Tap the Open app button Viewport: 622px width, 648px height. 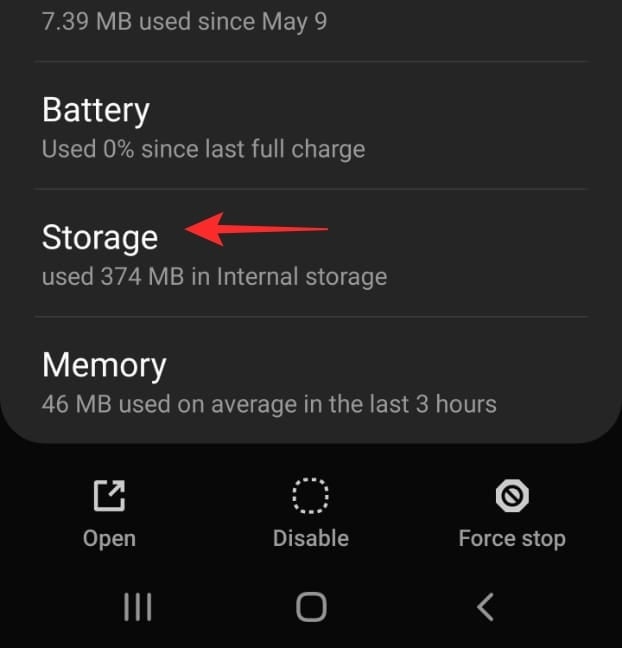tap(109, 514)
